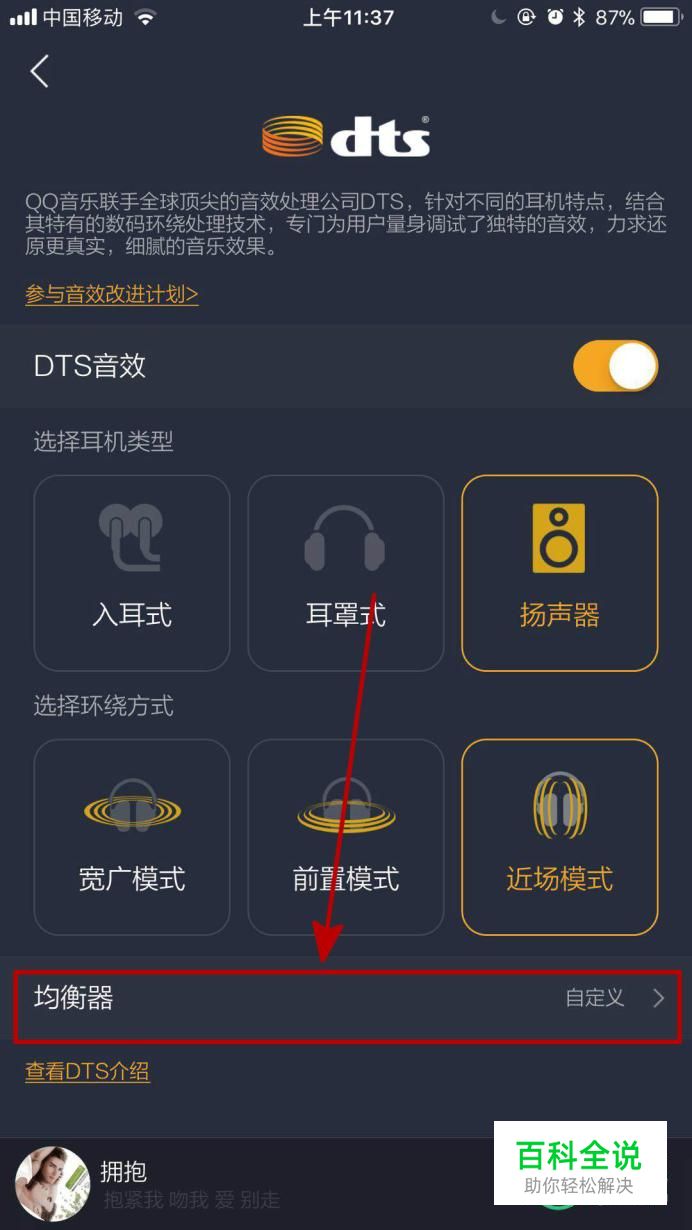Select the 耳罩式 headphone type
This screenshot has width=692, height=1230.
[x=346, y=572]
